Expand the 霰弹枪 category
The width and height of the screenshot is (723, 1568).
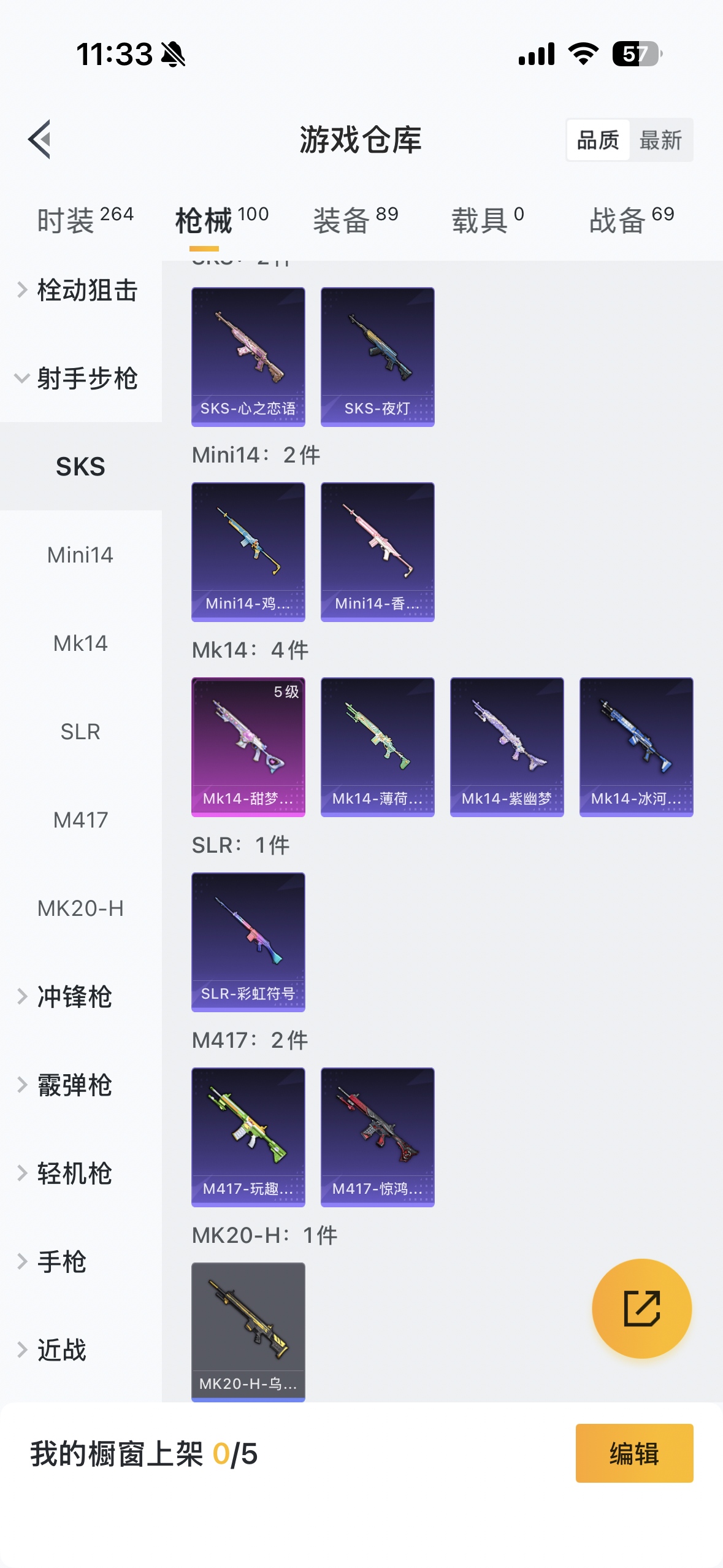coord(74,1085)
